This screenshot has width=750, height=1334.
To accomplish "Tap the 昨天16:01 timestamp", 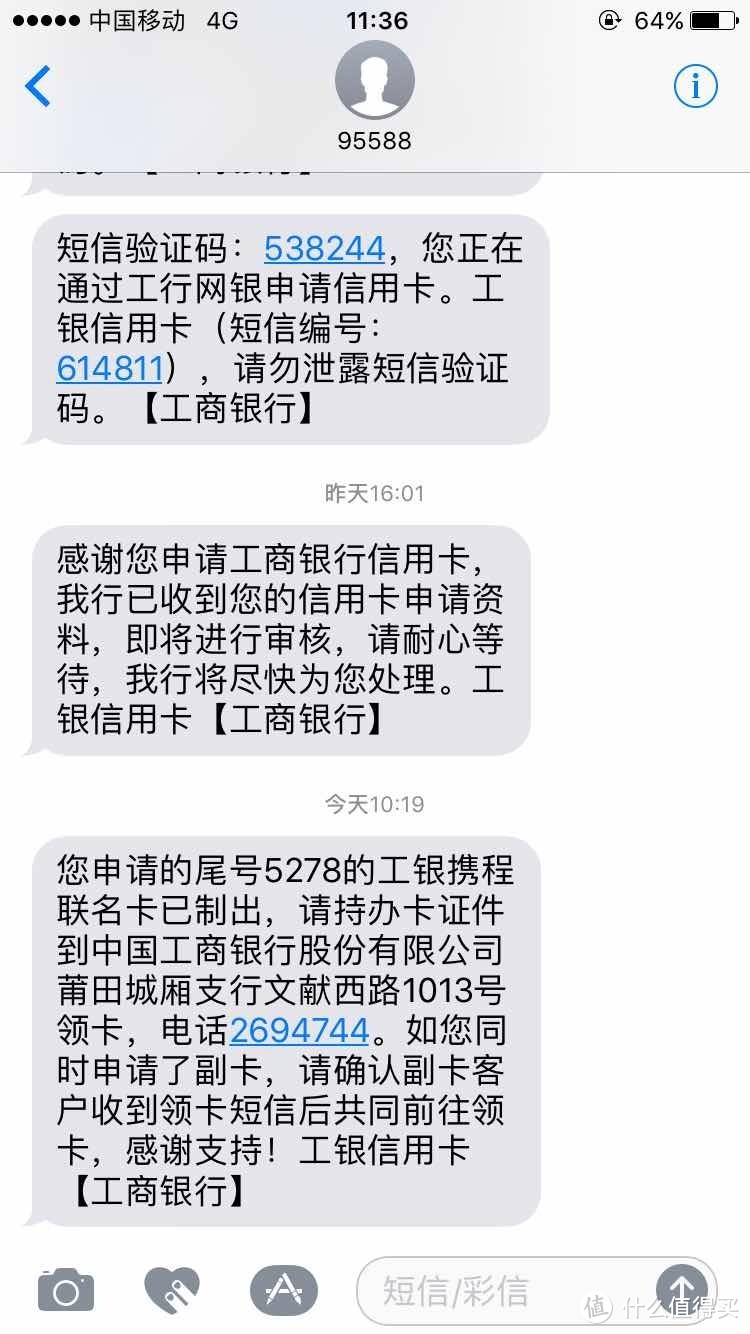I will pyautogui.click(x=375, y=491).
